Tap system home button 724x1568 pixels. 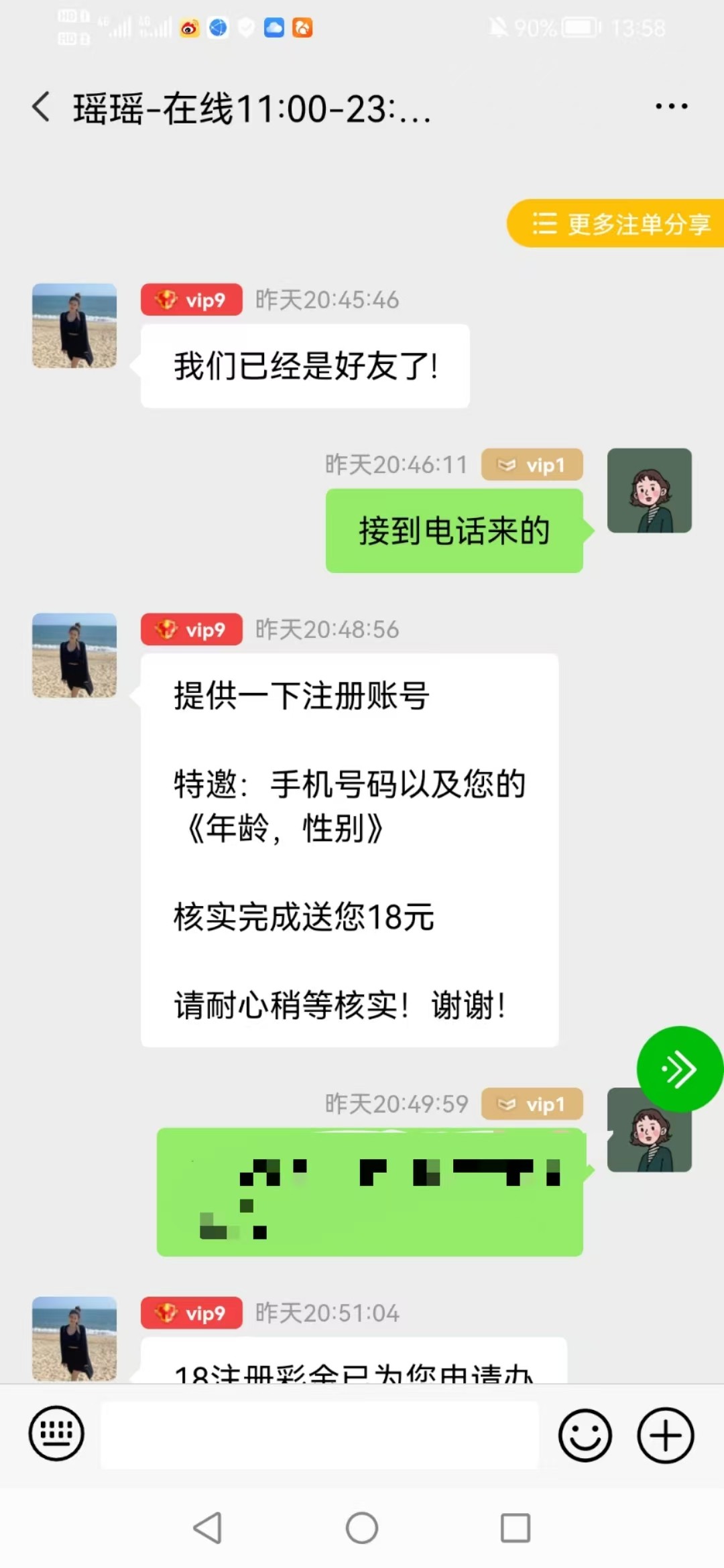pos(362,1528)
